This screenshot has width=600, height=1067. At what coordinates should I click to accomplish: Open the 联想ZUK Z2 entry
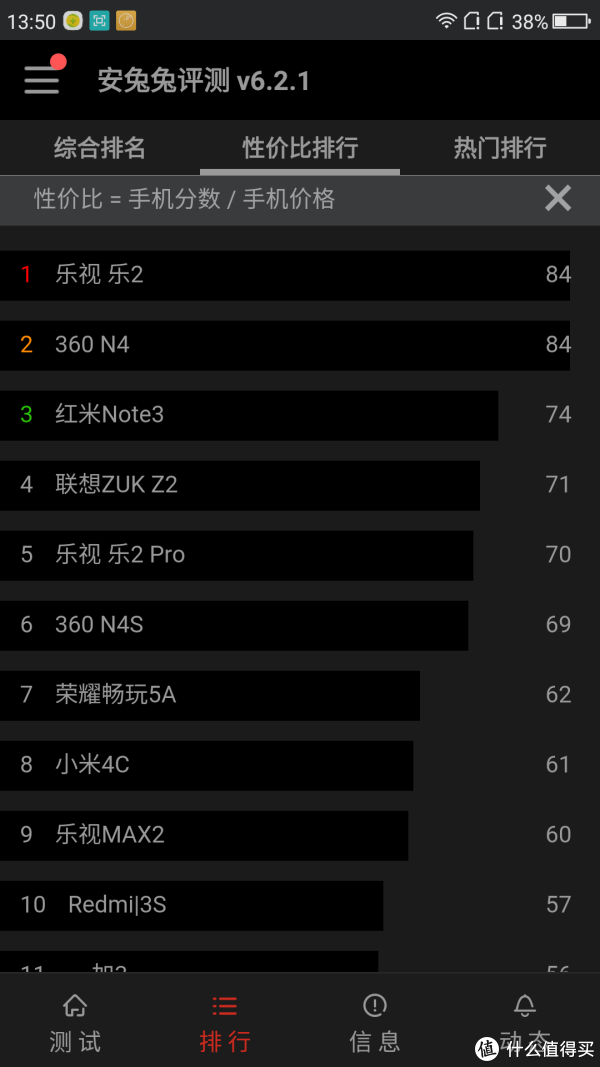(300, 485)
